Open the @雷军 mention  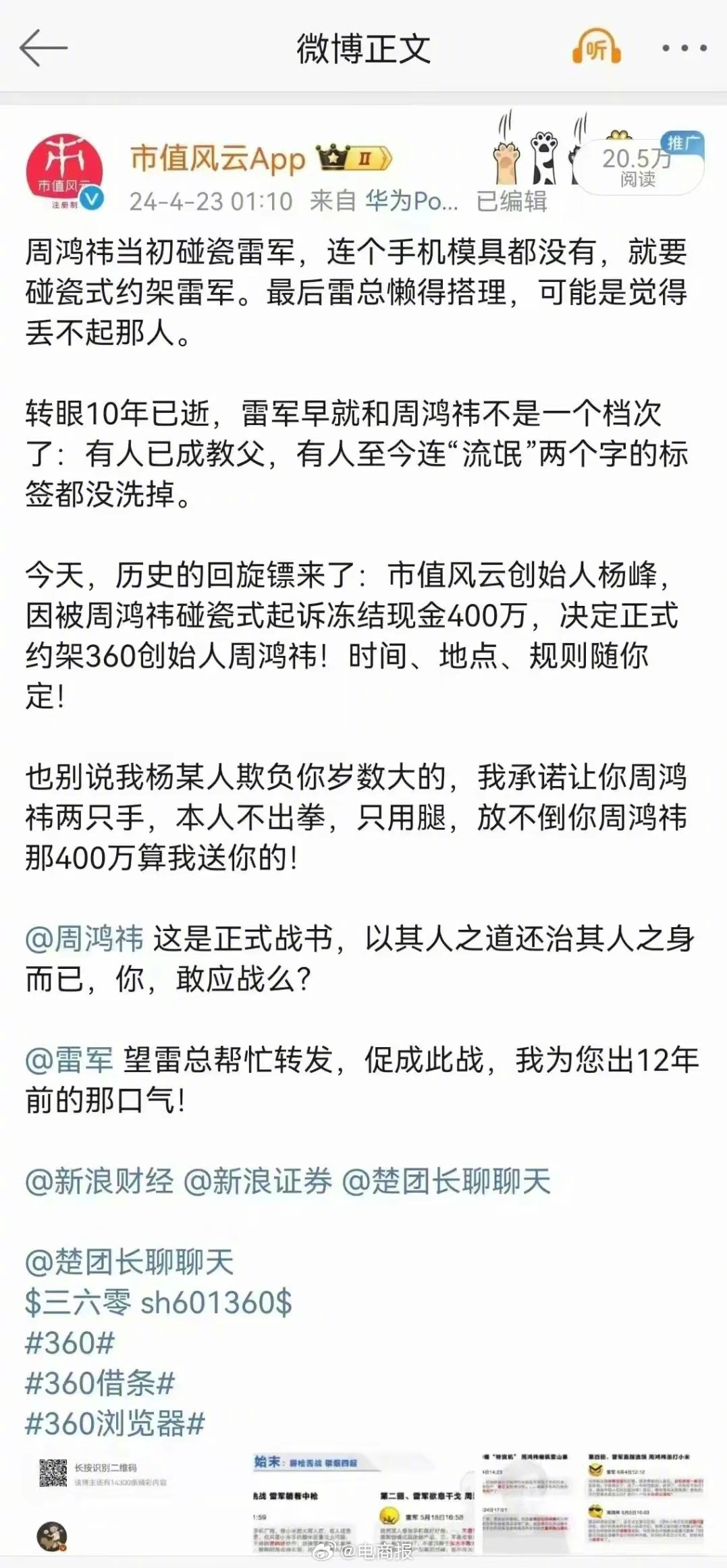click(70, 1060)
